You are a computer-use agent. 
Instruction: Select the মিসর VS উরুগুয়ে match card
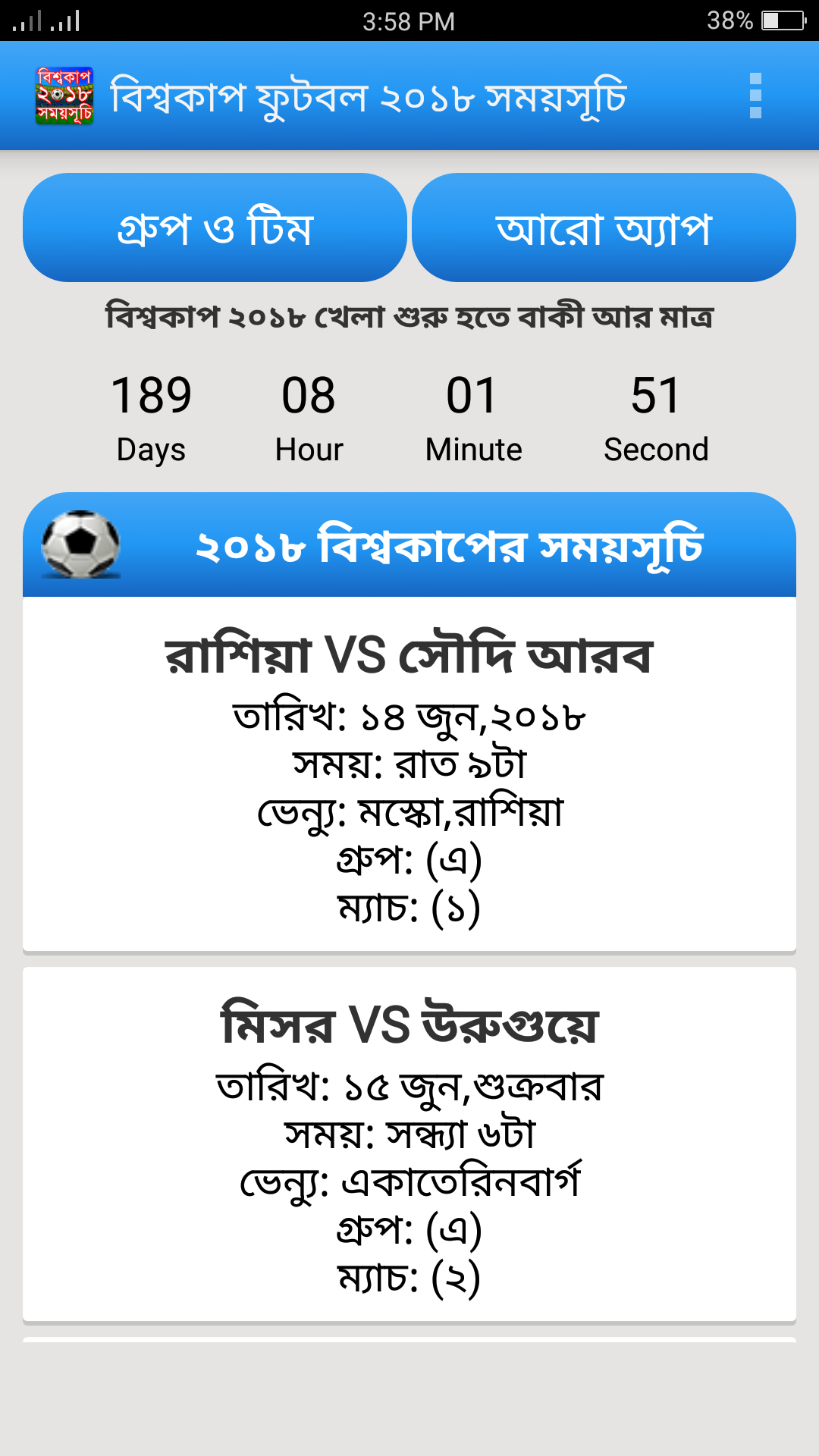(409, 1144)
